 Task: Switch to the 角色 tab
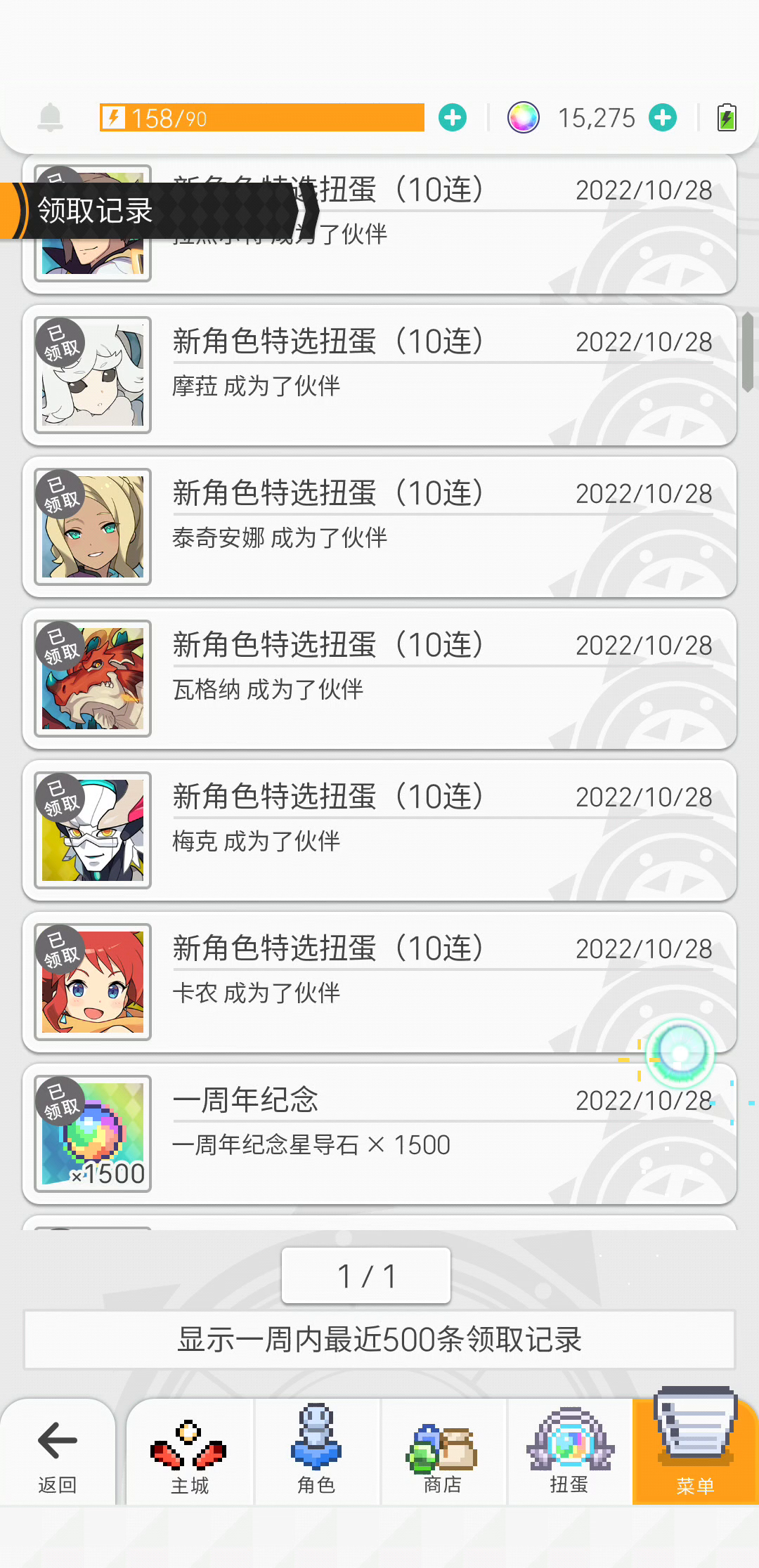(x=316, y=1453)
